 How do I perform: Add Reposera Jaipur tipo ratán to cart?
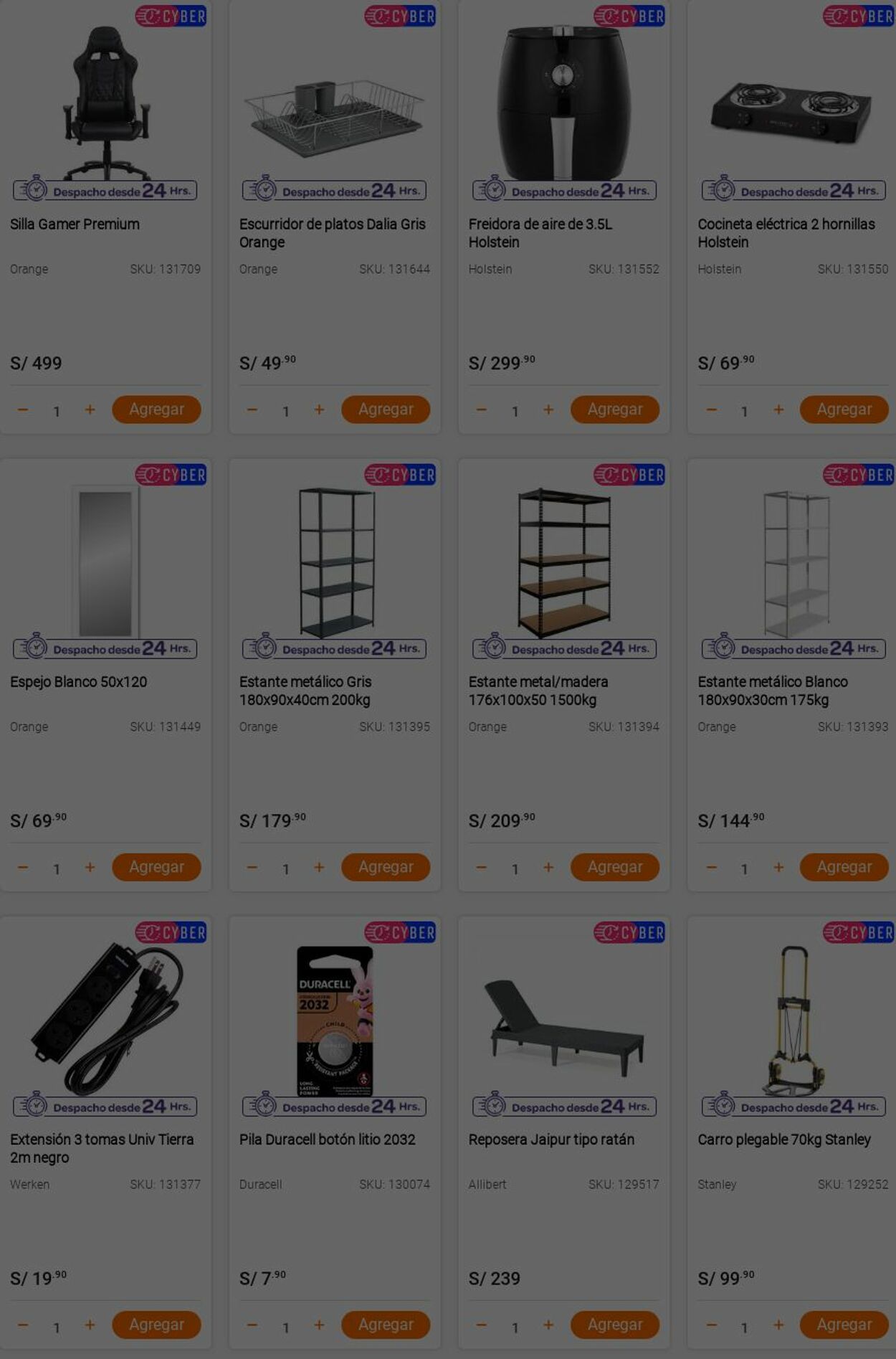click(x=614, y=1325)
